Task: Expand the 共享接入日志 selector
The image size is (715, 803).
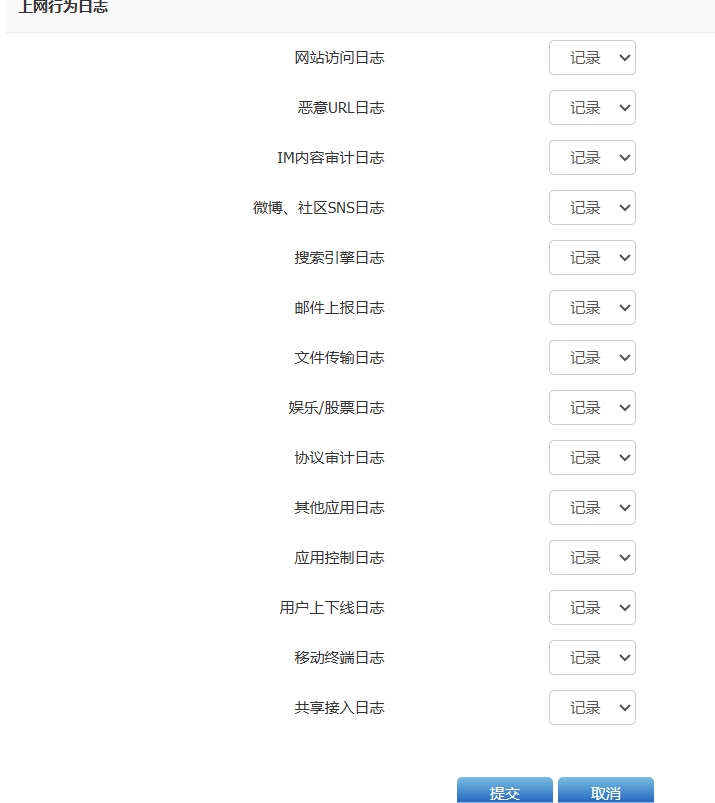Action: (592, 708)
